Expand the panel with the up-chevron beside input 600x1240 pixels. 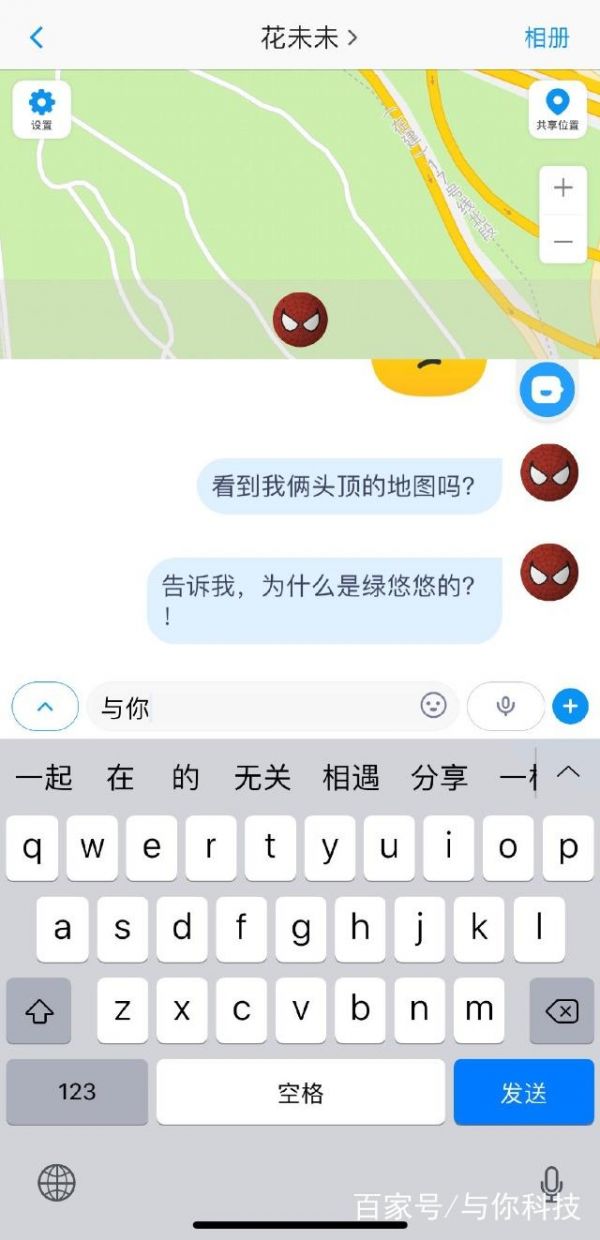tap(45, 707)
